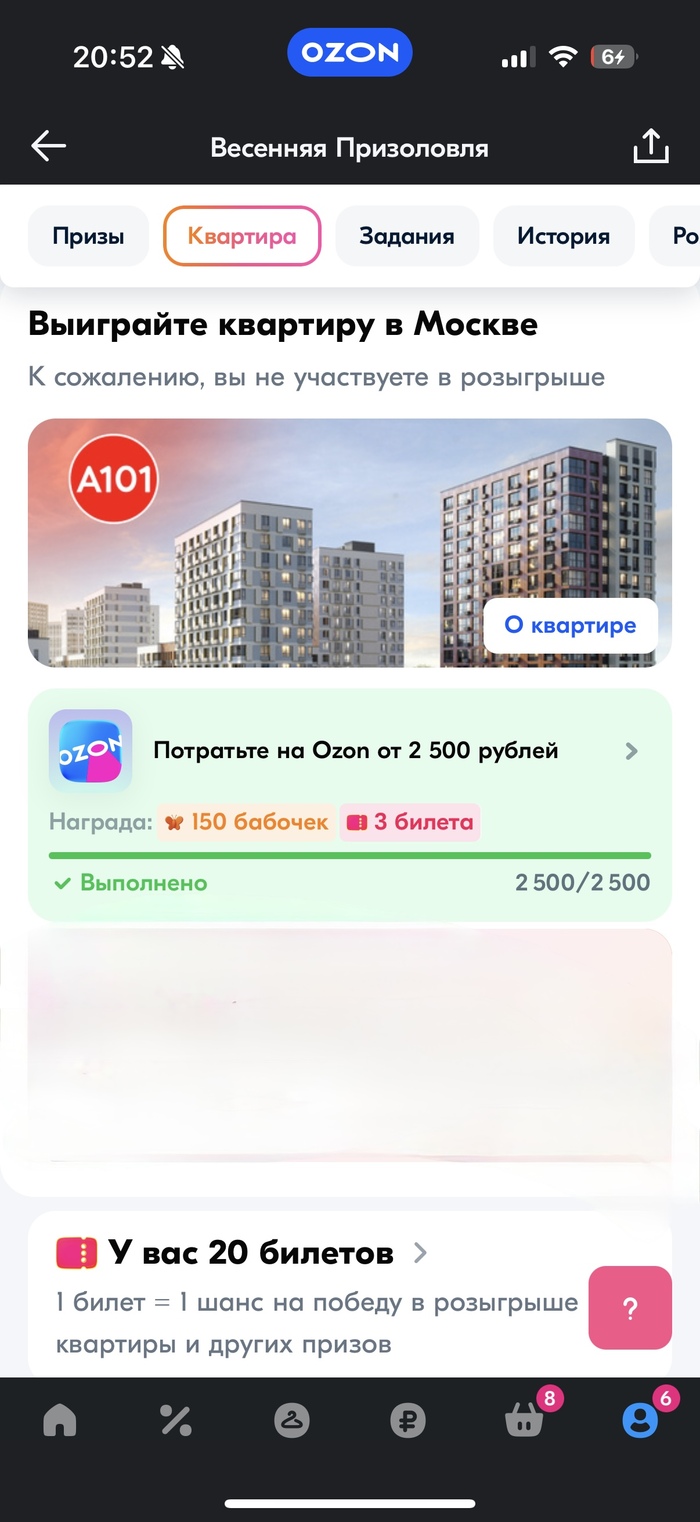
Task: Tap the О квартире button
Action: tap(570, 625)
